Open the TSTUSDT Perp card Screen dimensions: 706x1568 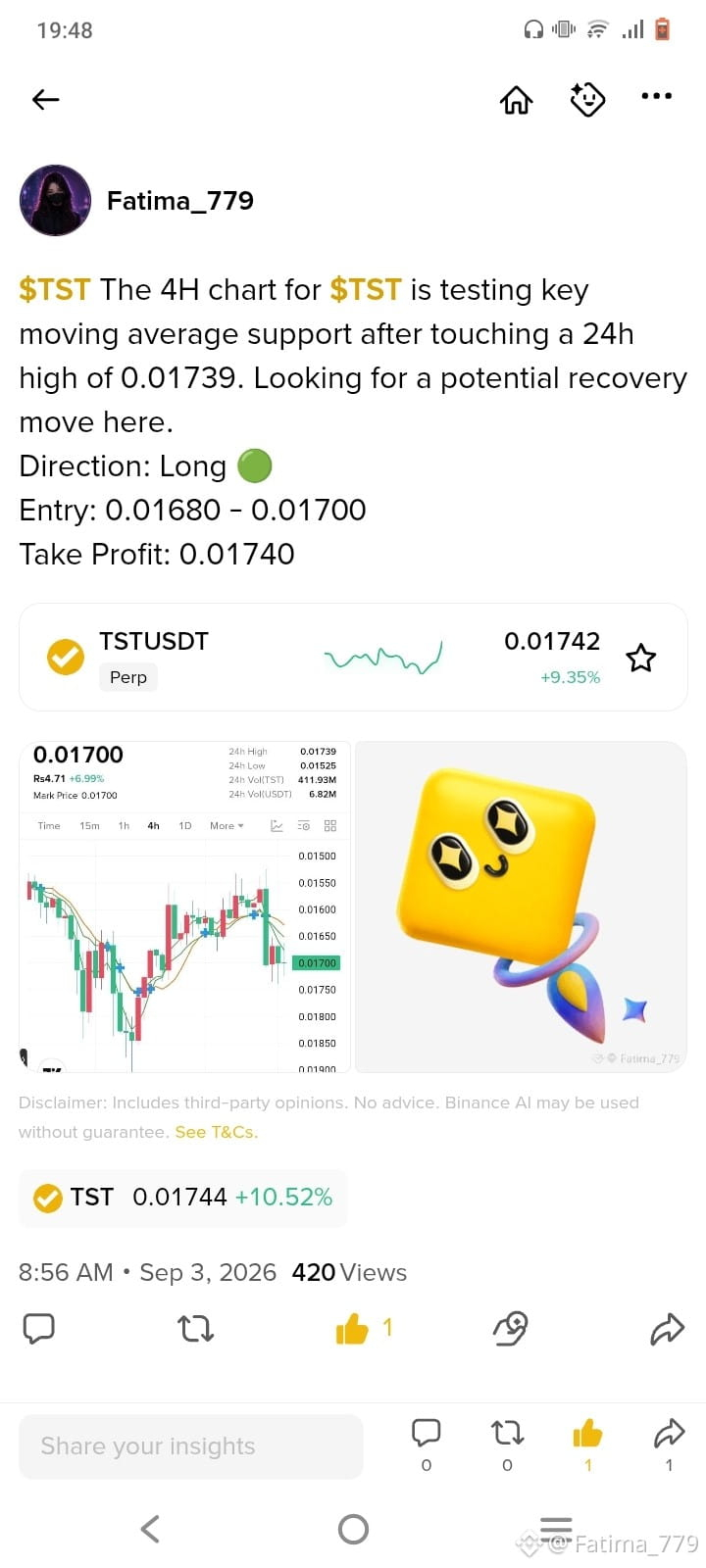(353, 657)
